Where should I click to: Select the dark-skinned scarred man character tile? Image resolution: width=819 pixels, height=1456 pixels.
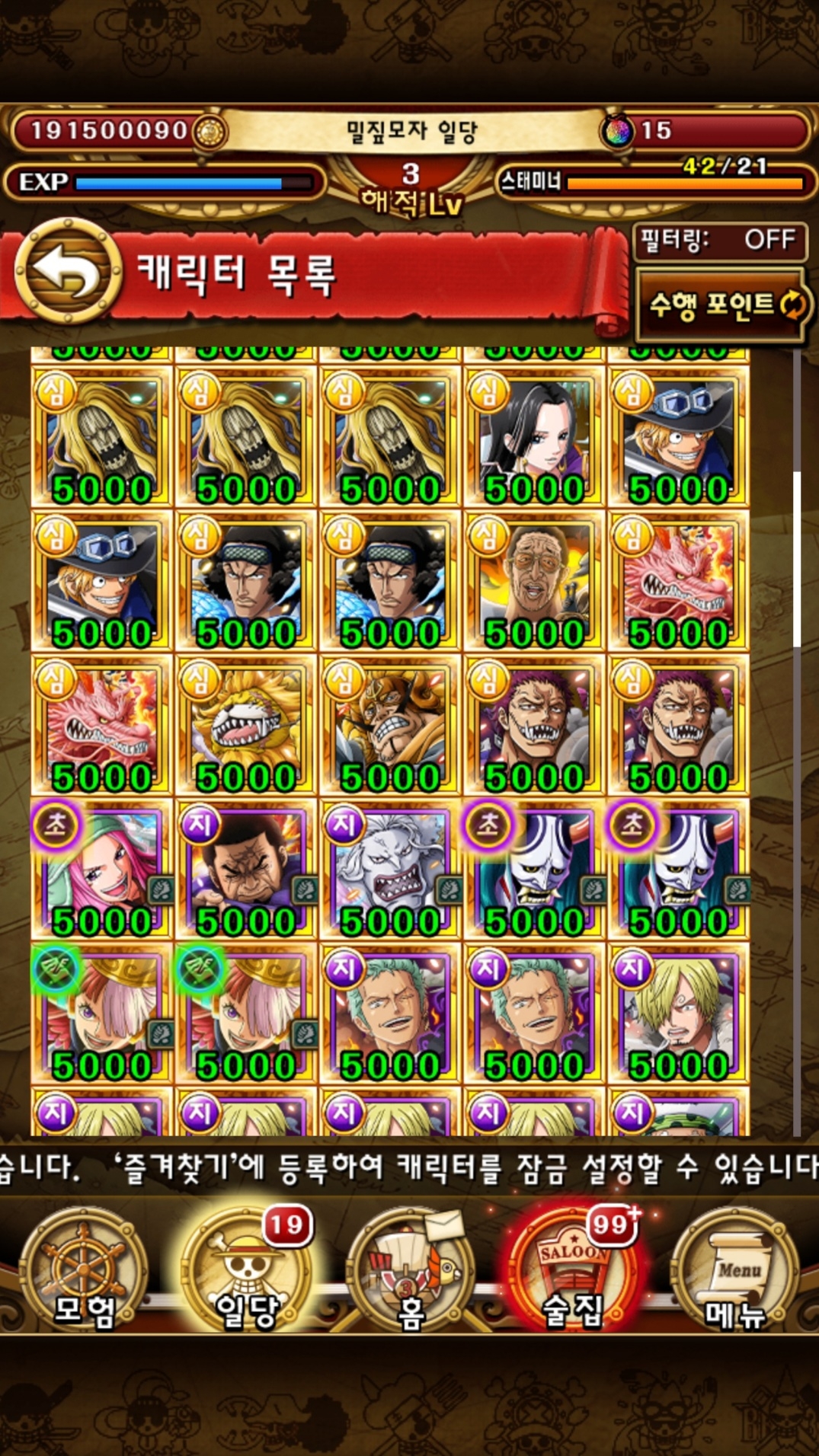click(245, 870)
